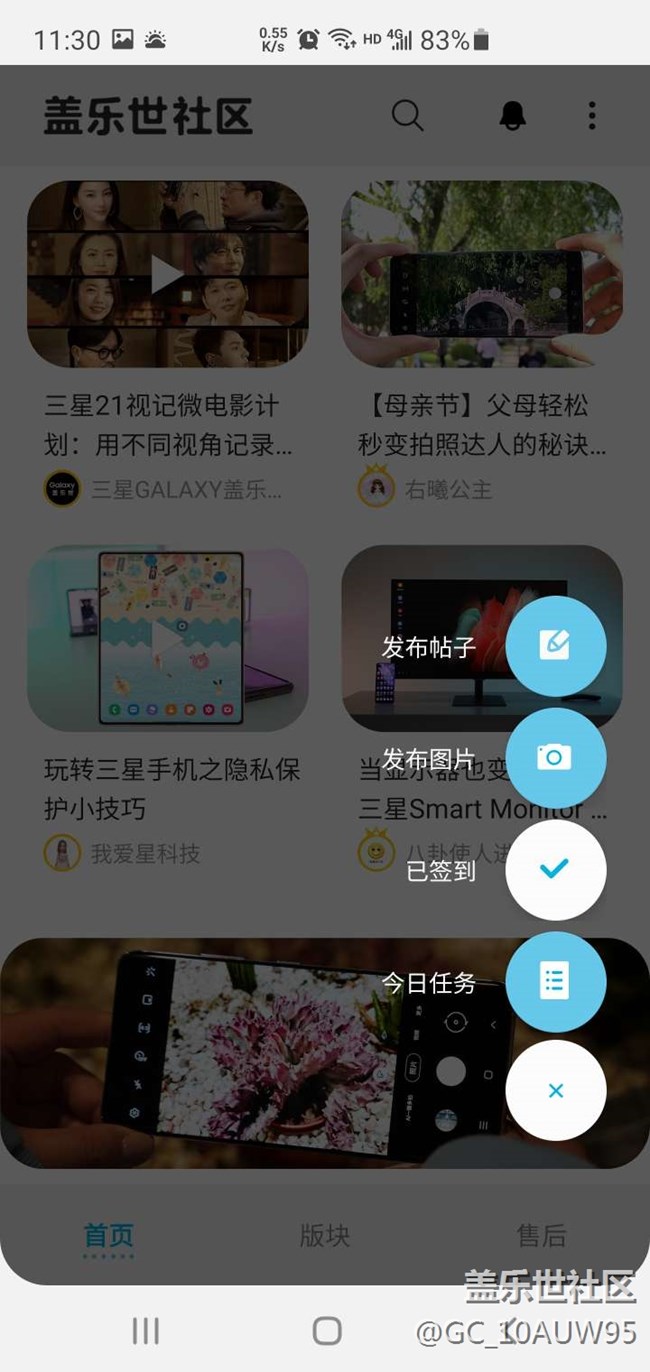Switch to the 版块 tab
Image resolution: width=650 pixels, height=1372 pixels.
click(x=325, y=1235)
